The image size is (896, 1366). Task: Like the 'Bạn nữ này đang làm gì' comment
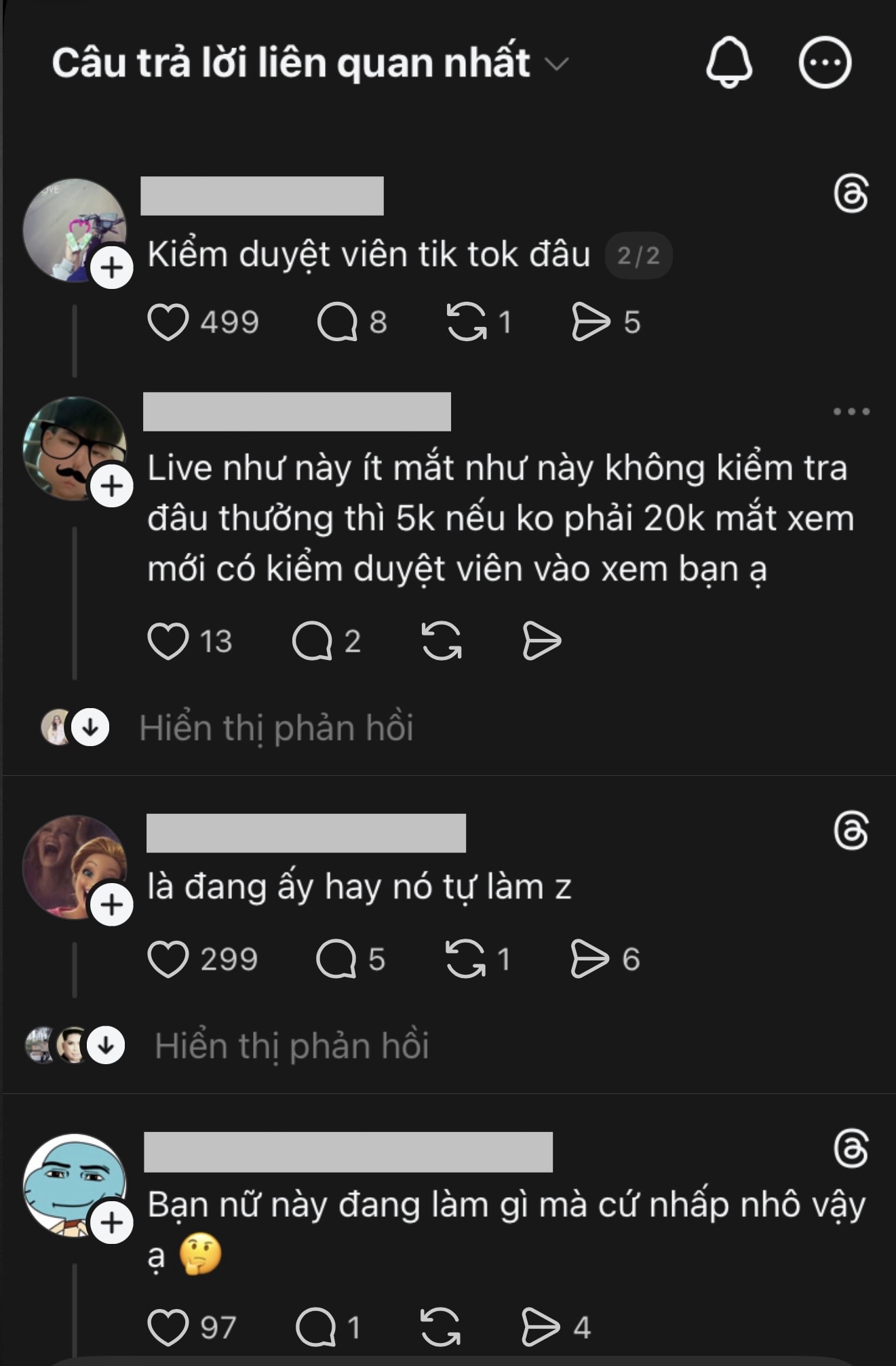pyautogui.click(x=168, y=1327)
